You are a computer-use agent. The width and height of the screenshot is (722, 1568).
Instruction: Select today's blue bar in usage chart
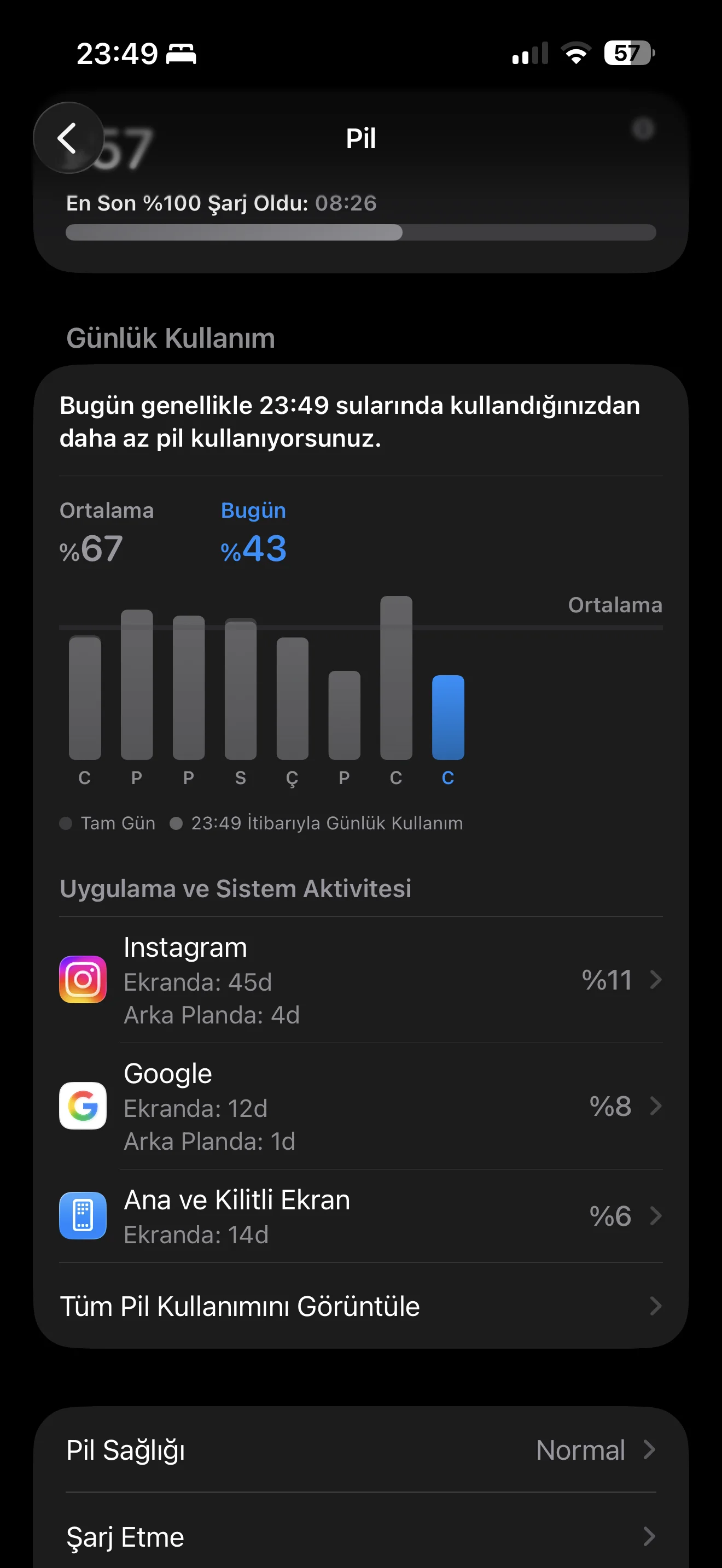pyautogui.click(x=448, y=717)
